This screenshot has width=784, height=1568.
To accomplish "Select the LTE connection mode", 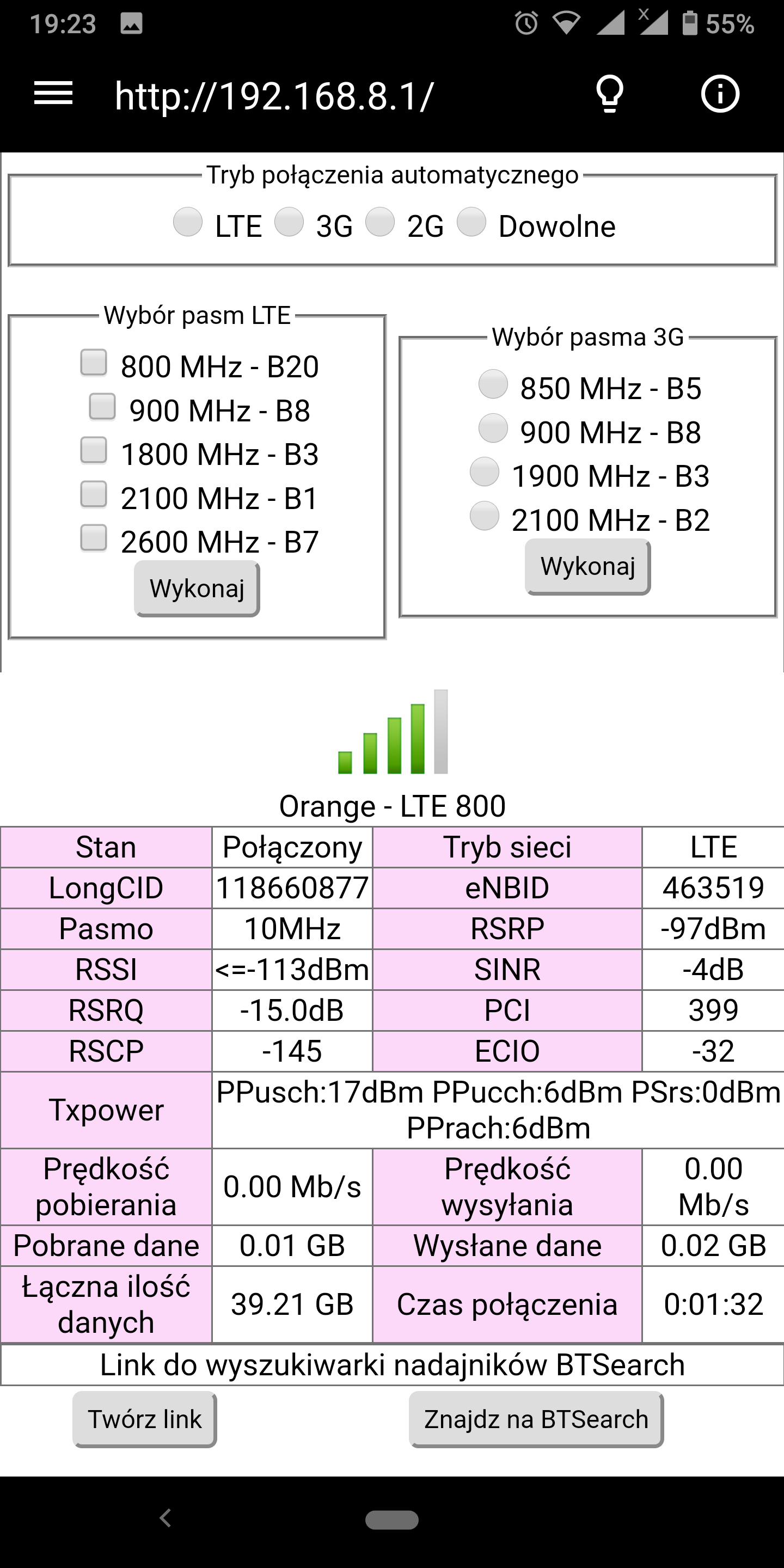I will 187,222.
